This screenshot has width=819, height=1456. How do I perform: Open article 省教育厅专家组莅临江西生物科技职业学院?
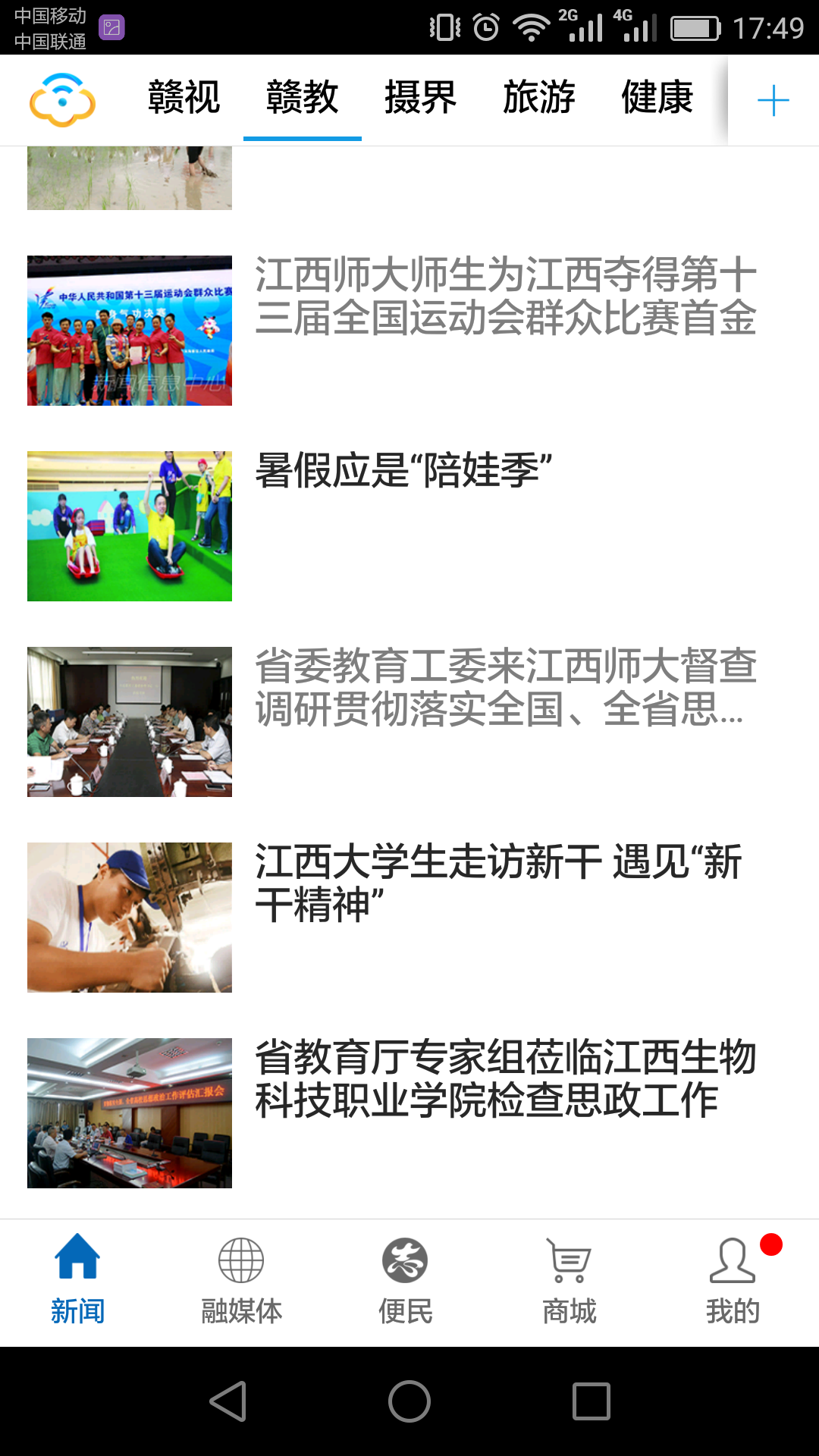504,1079
